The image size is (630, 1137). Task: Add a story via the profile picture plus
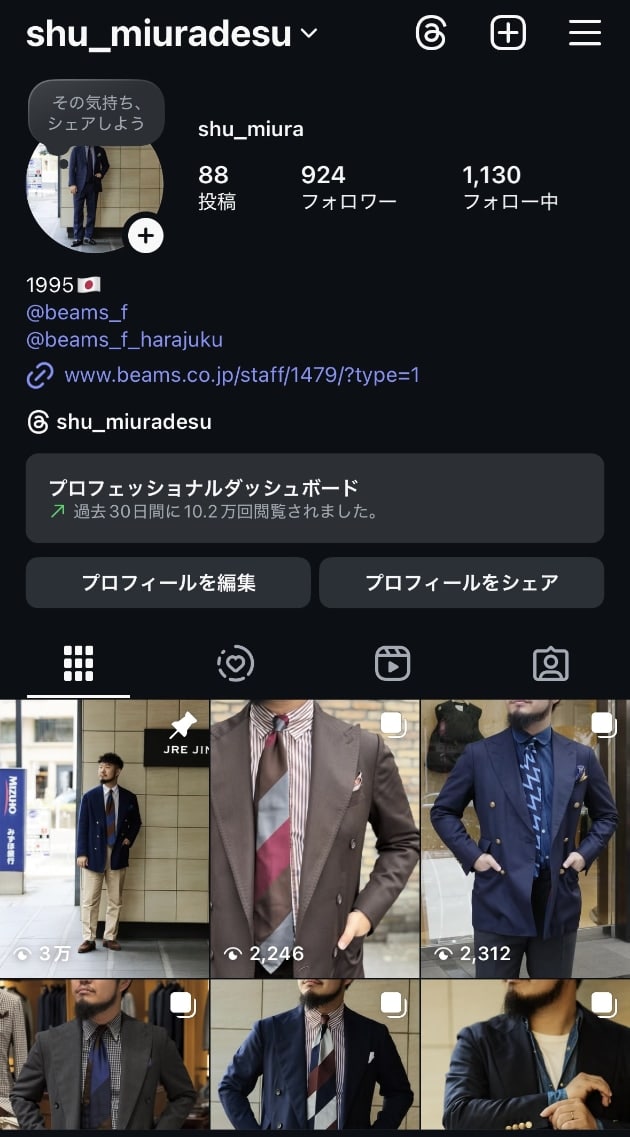coord(146,235)
